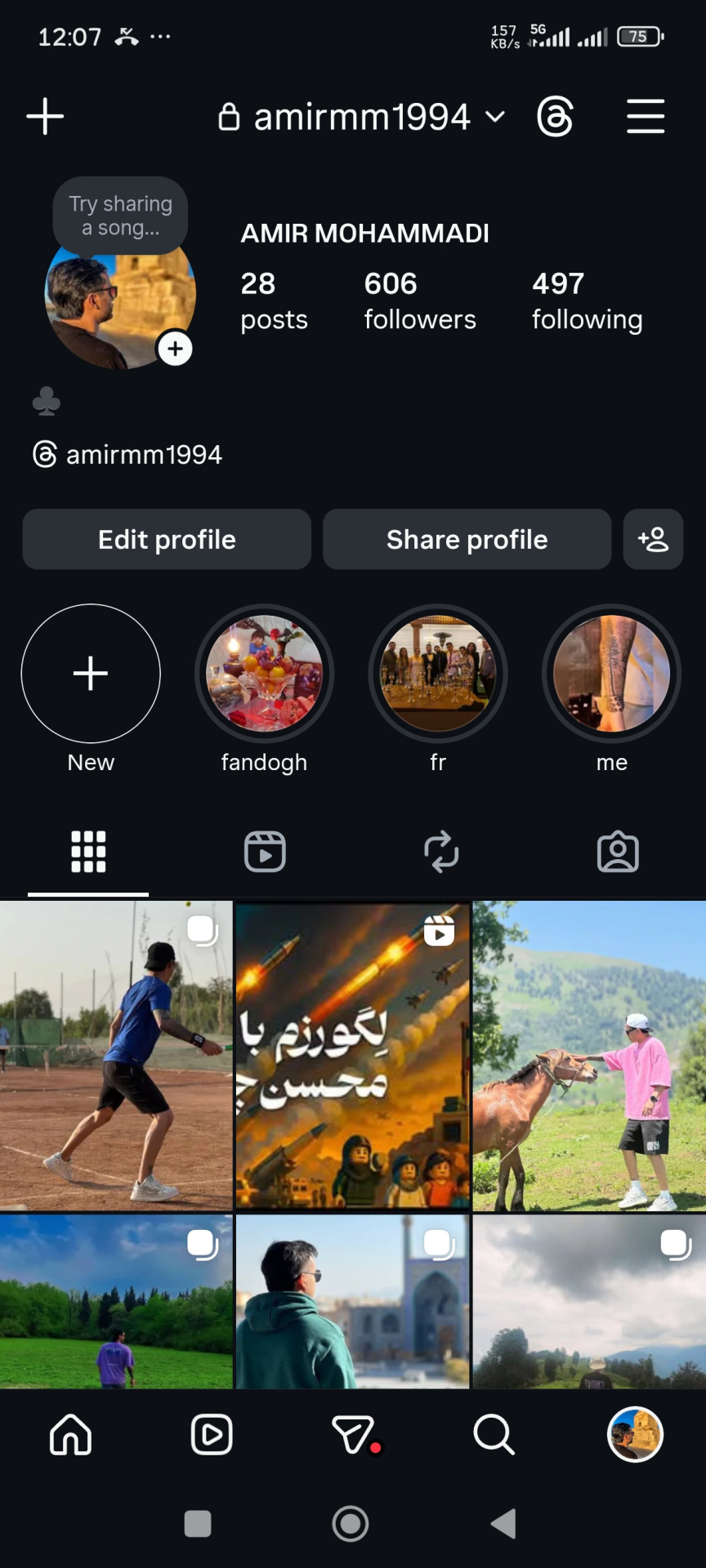View the 497 following list
This screenshot has height=1568, width=706.
(587, 301)
